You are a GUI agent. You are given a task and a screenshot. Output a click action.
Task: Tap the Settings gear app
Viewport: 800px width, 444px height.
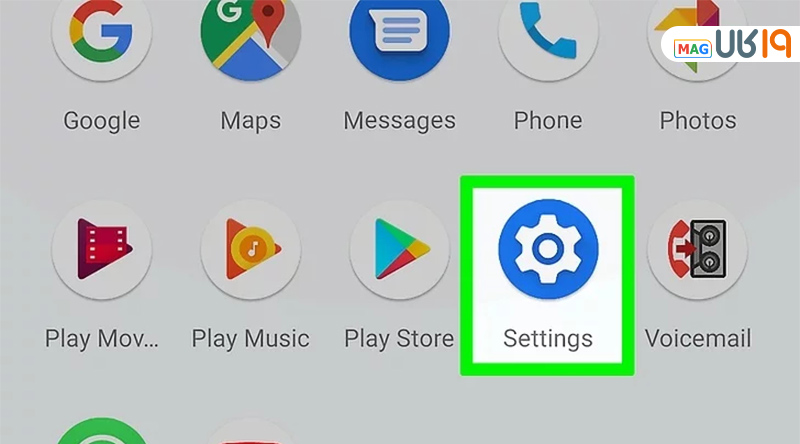coord(547,248)
